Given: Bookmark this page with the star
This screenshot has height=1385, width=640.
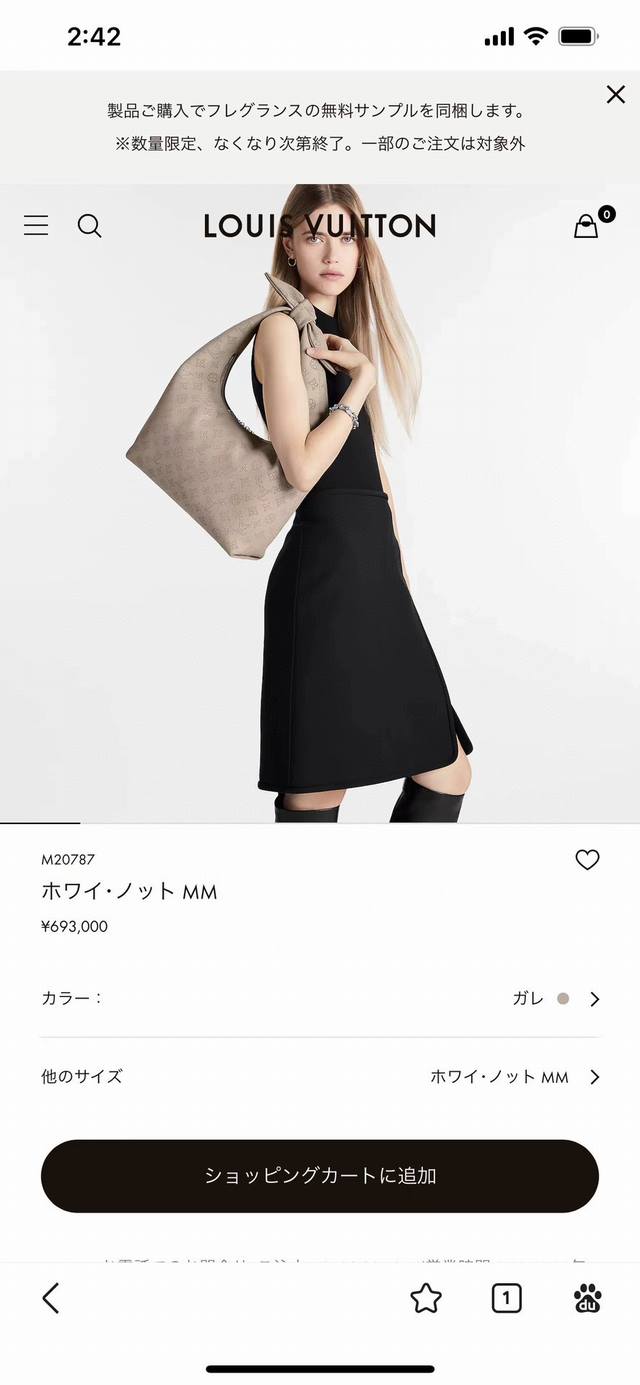Looking at the screenshot, I should (426, 1298).
